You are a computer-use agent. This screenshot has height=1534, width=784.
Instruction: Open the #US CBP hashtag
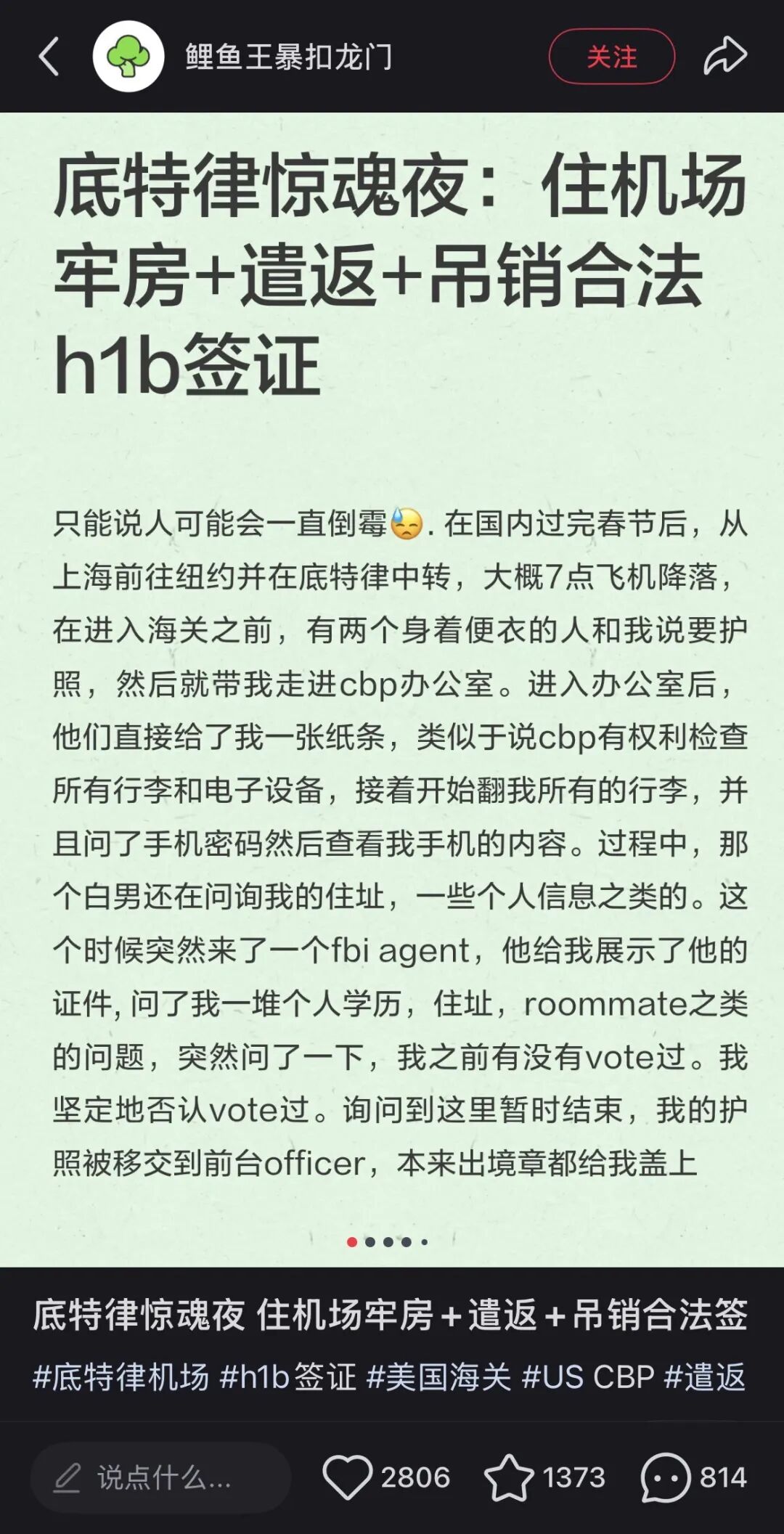pos(588,1376)
